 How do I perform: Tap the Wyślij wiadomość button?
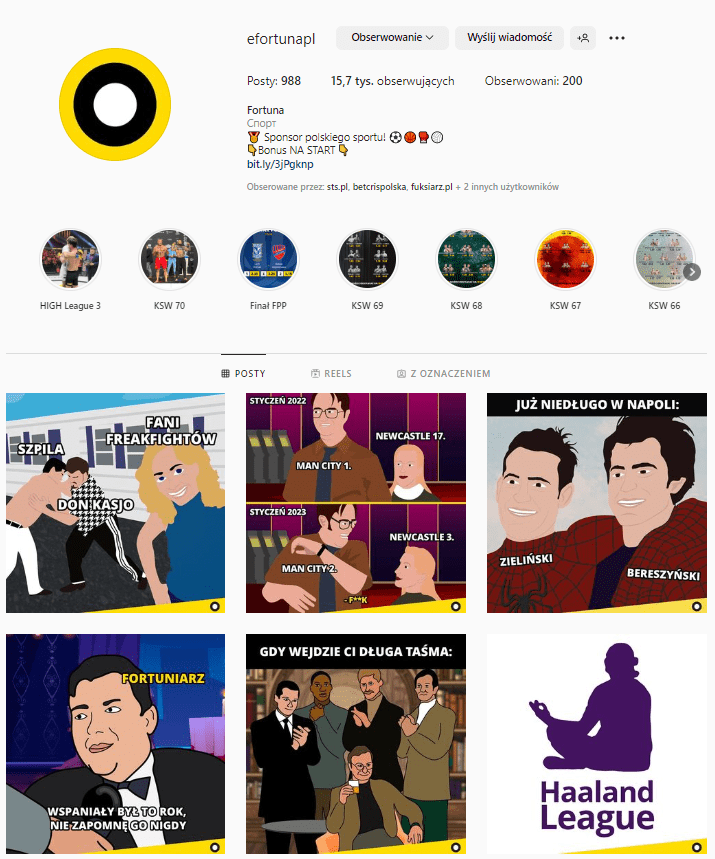(x=509, y=38)
